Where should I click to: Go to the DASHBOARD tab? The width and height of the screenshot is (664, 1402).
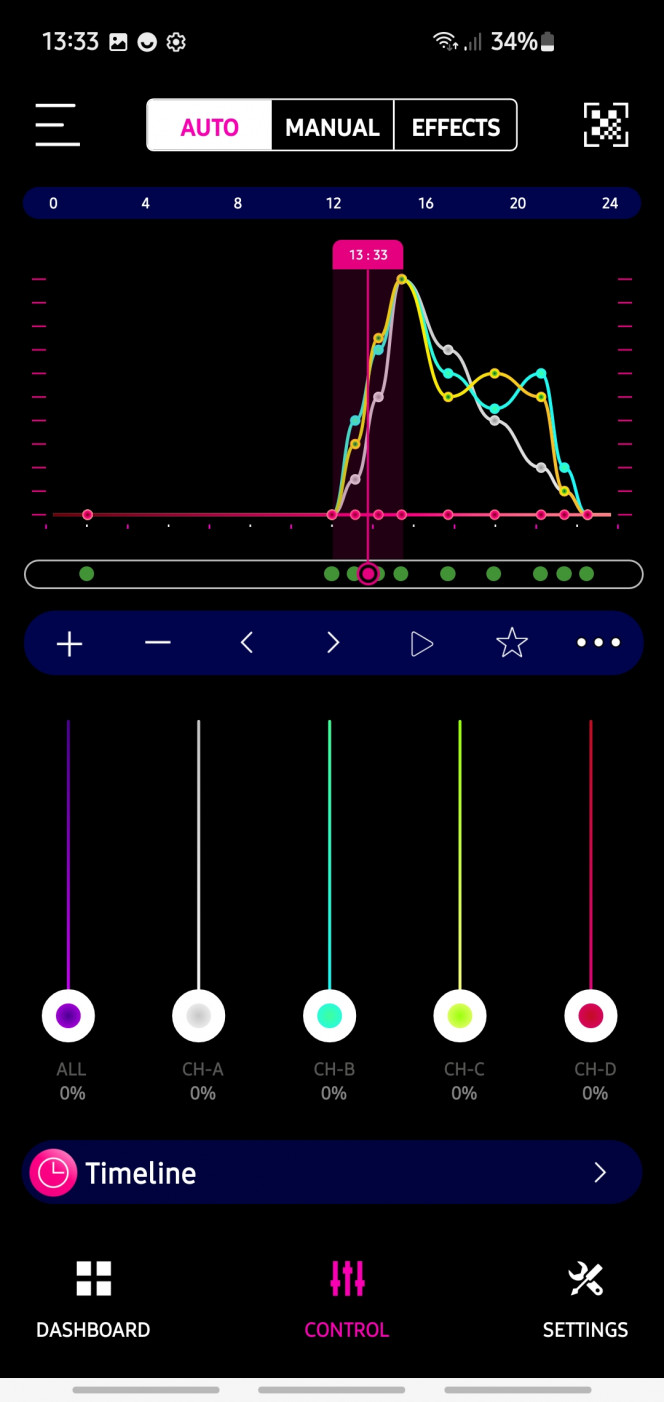(93, 1299)
